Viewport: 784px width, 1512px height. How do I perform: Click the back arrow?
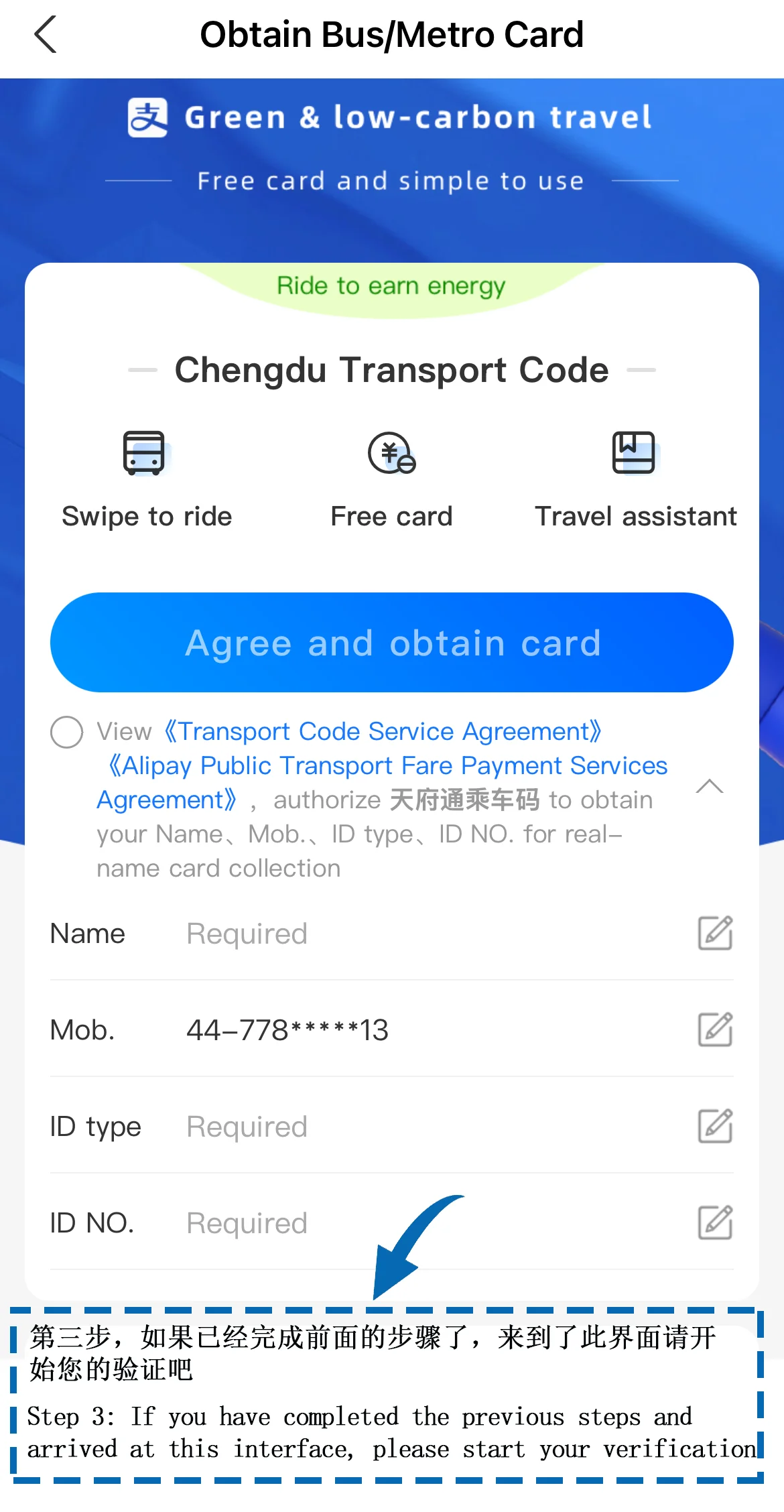pyautogui.click(x=44, y=35)
